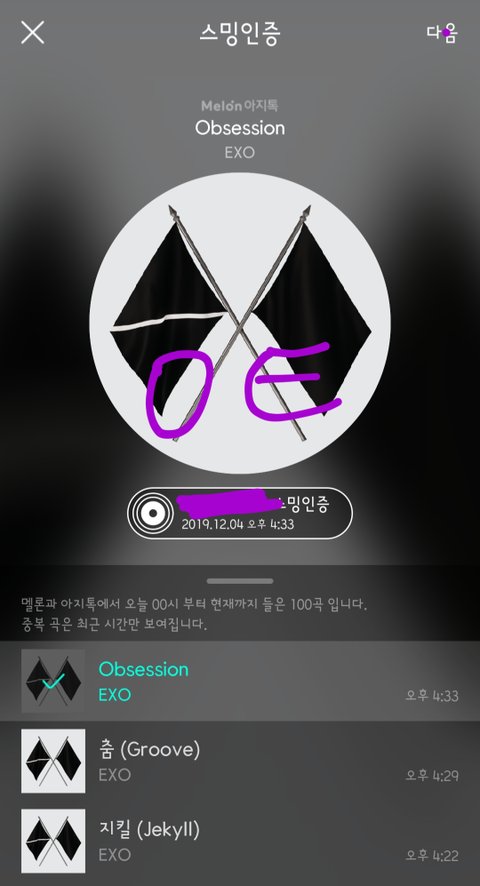This screenshot has width=480, height=886.
Task: Select the Obsession song row
Action: pyautogui.click(x=240, y=681)
